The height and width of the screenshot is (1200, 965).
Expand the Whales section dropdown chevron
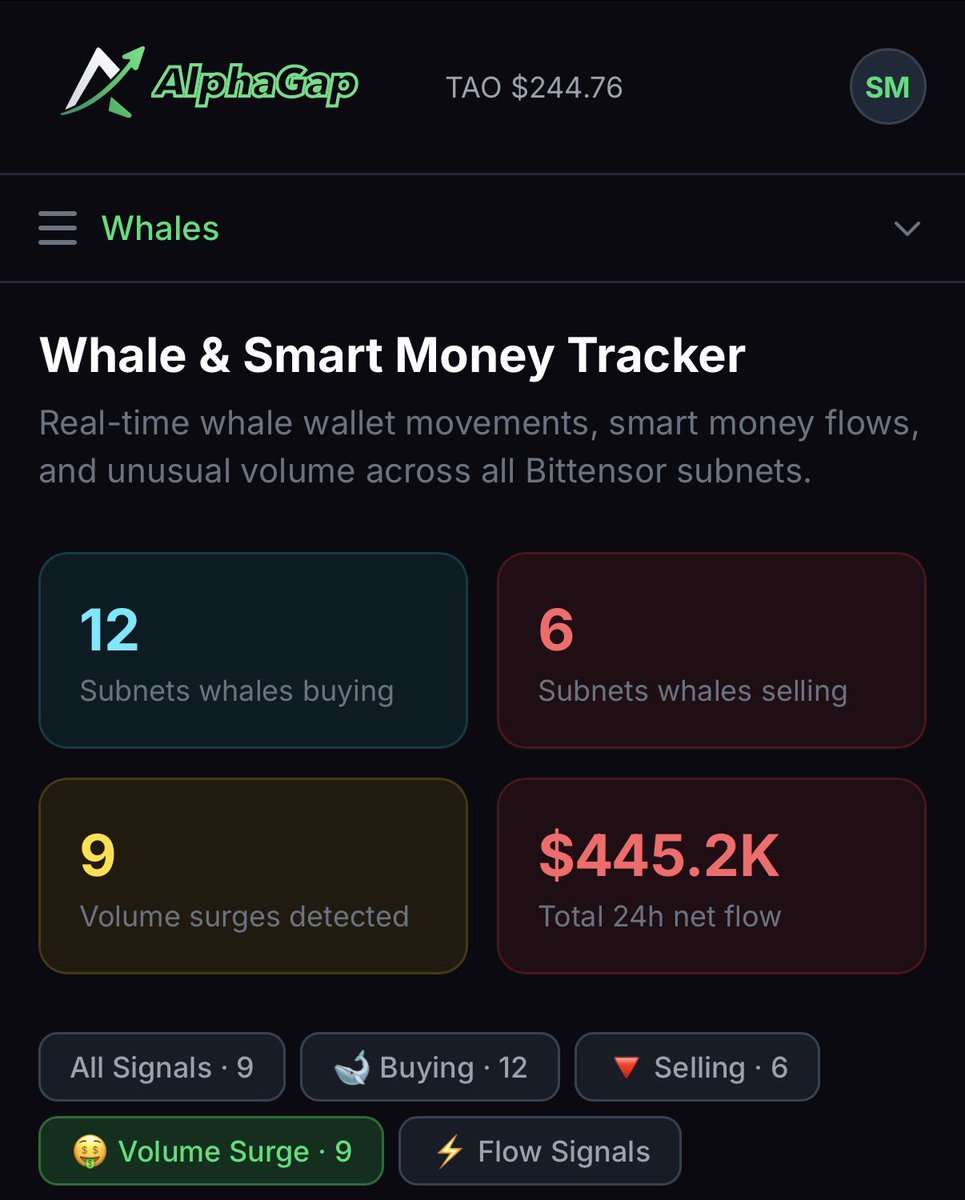(906, 229)
